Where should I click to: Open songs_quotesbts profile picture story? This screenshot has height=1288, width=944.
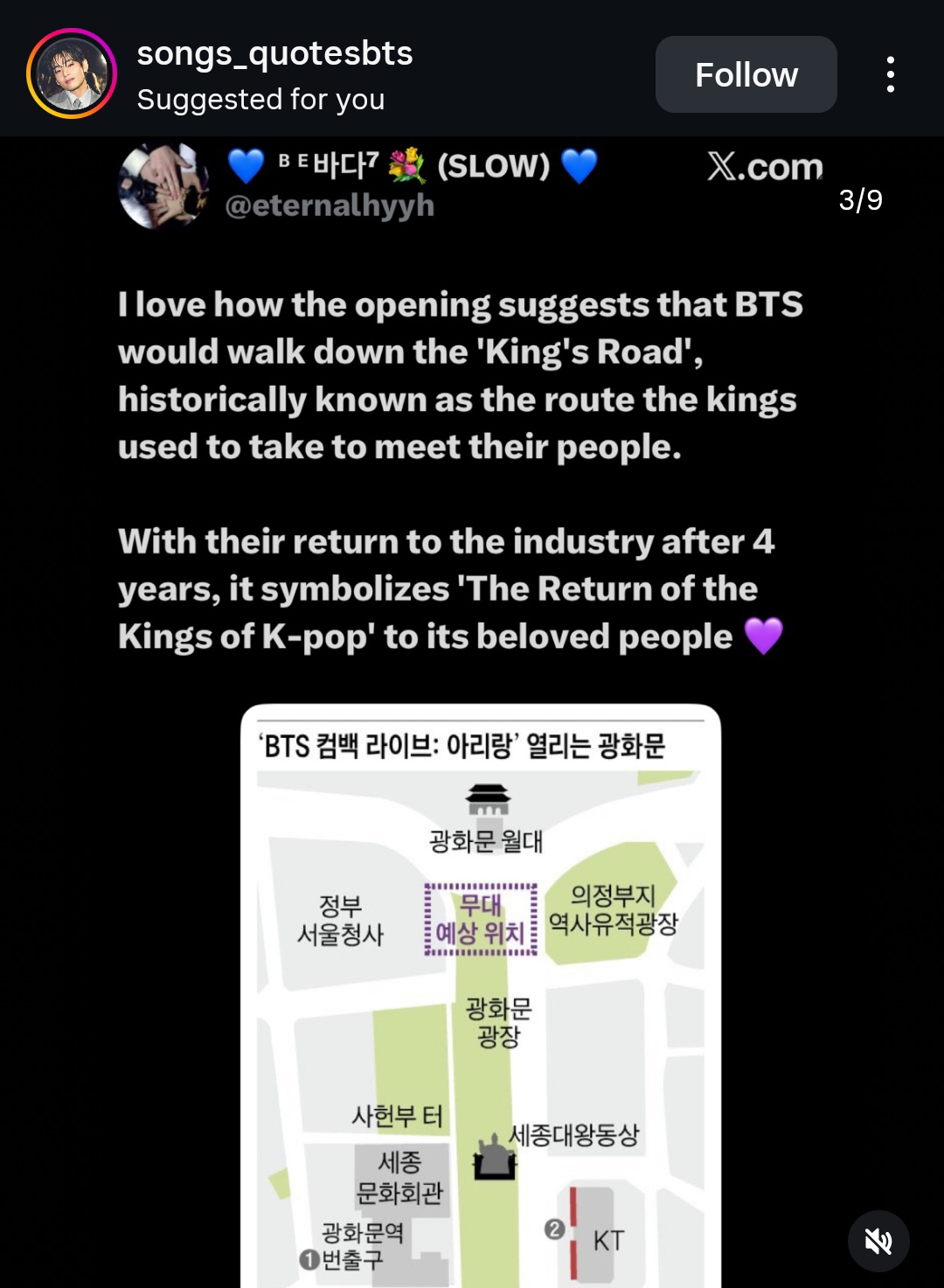[72, 73]
